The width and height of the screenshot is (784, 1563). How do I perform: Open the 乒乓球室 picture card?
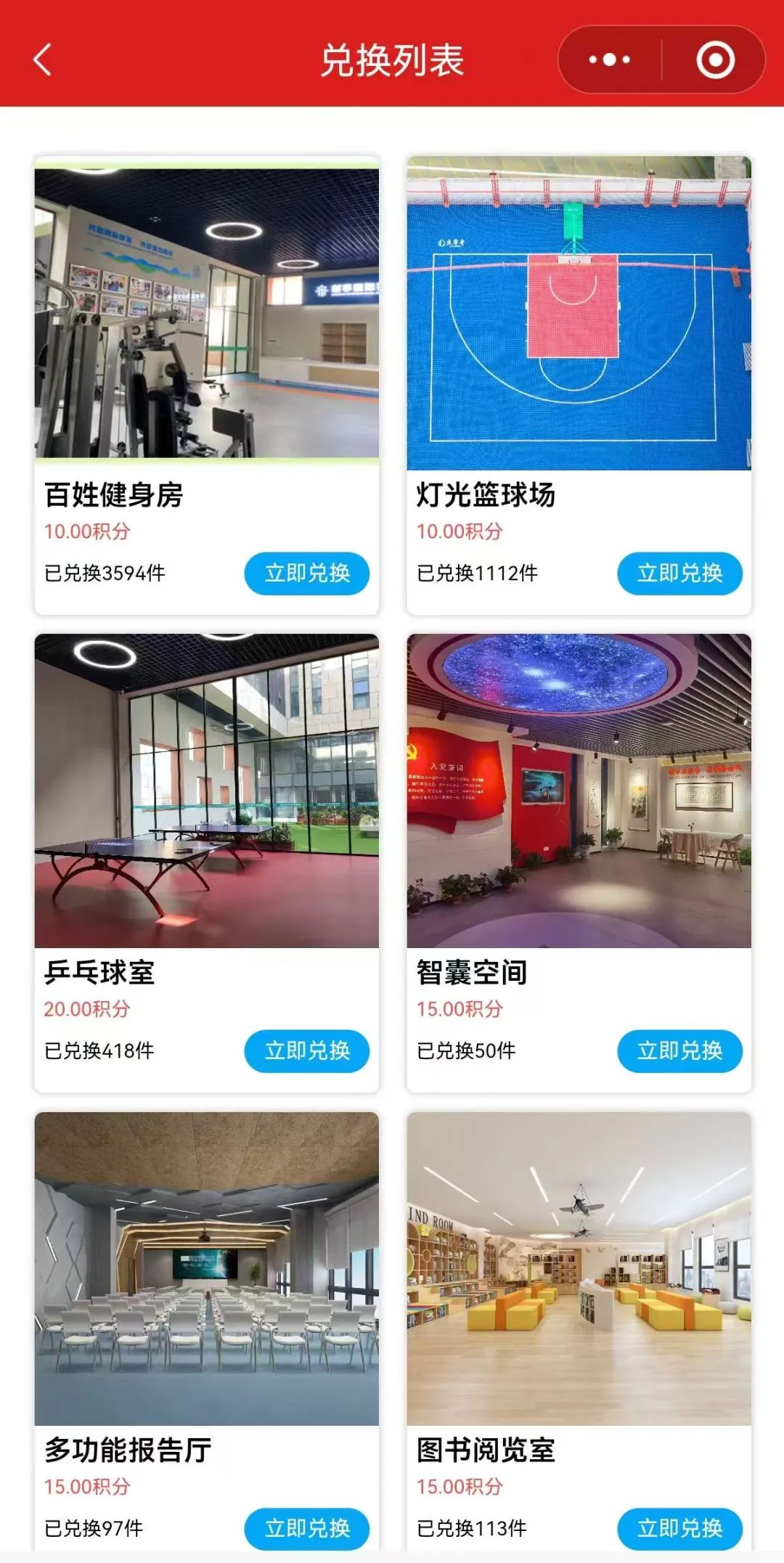[x=207, y=791]
